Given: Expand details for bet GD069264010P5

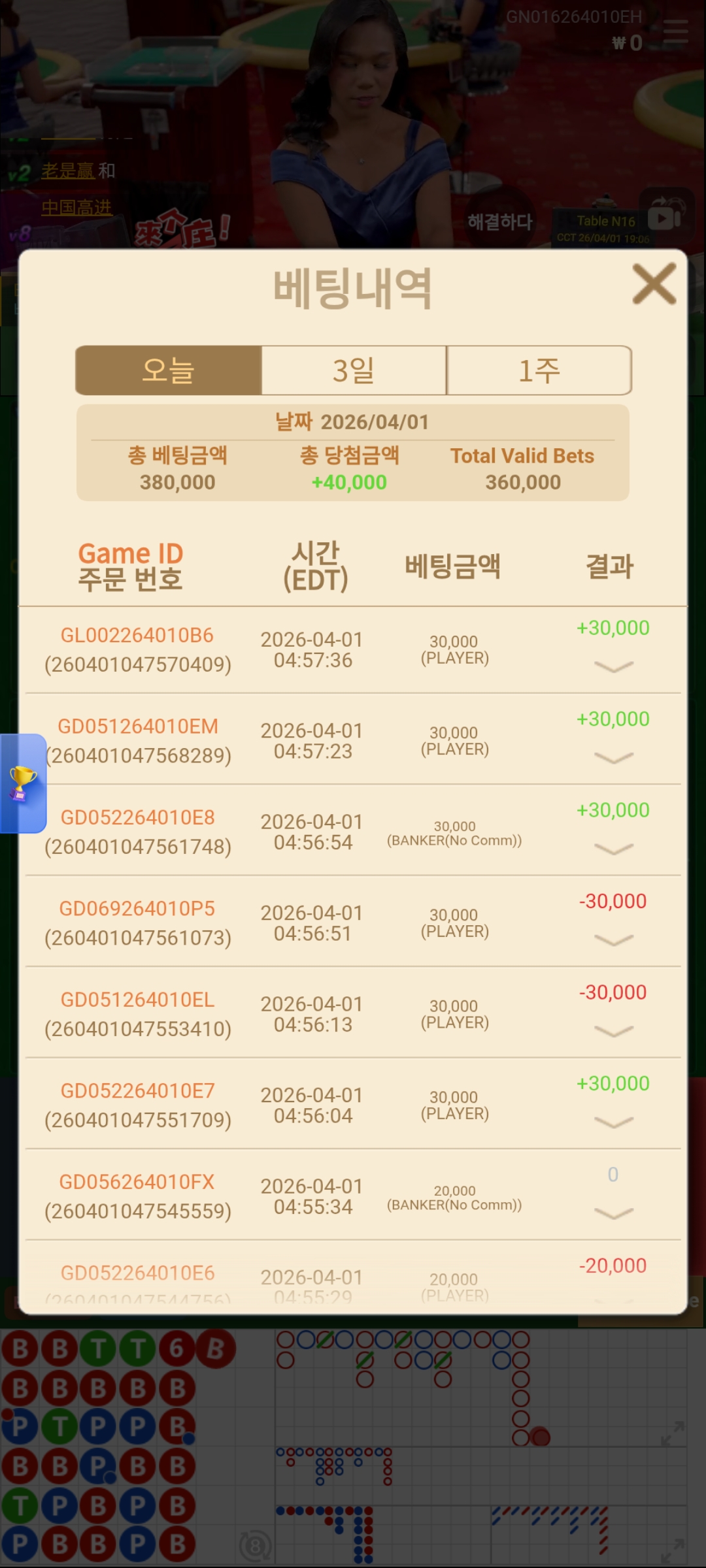Looking at the screenshot, I should (613, 940).
